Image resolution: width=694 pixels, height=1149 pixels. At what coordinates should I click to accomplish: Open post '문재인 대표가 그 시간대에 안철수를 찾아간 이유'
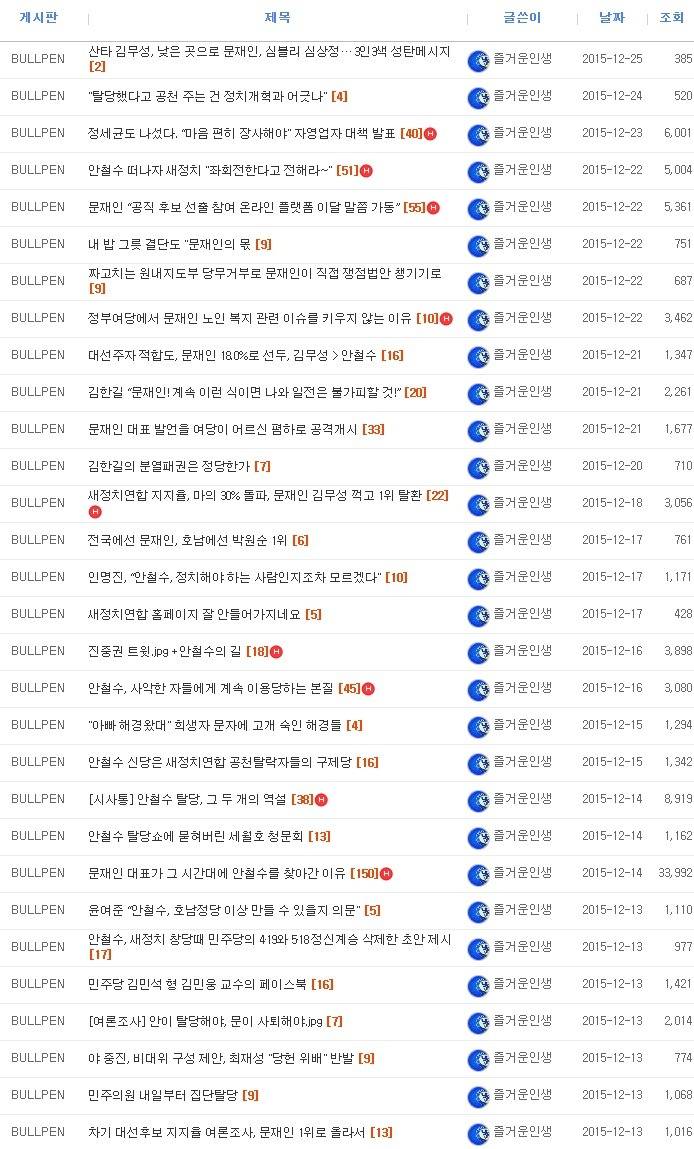point(216,873)
